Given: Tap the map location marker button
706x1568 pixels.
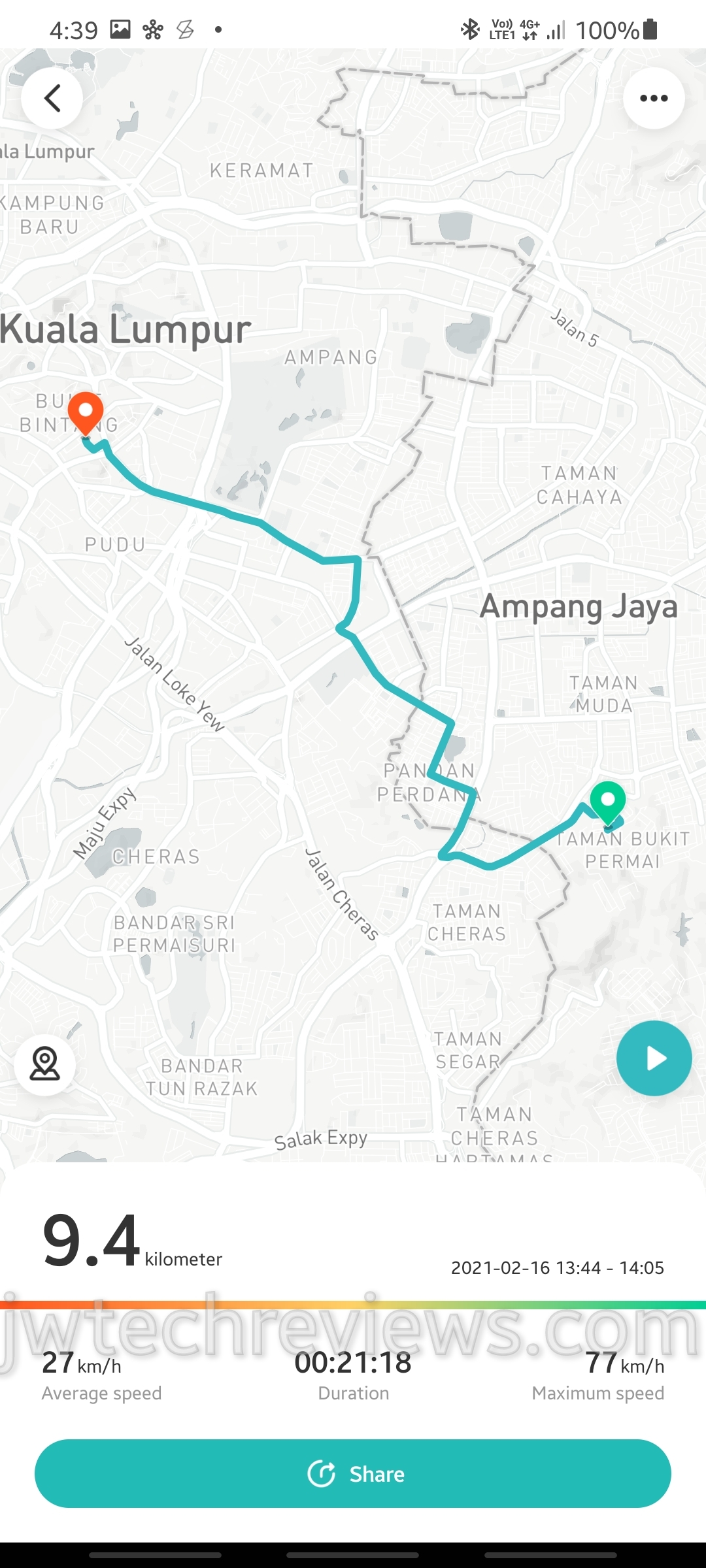Looking at the screenshot, I should coord(44,1065).
